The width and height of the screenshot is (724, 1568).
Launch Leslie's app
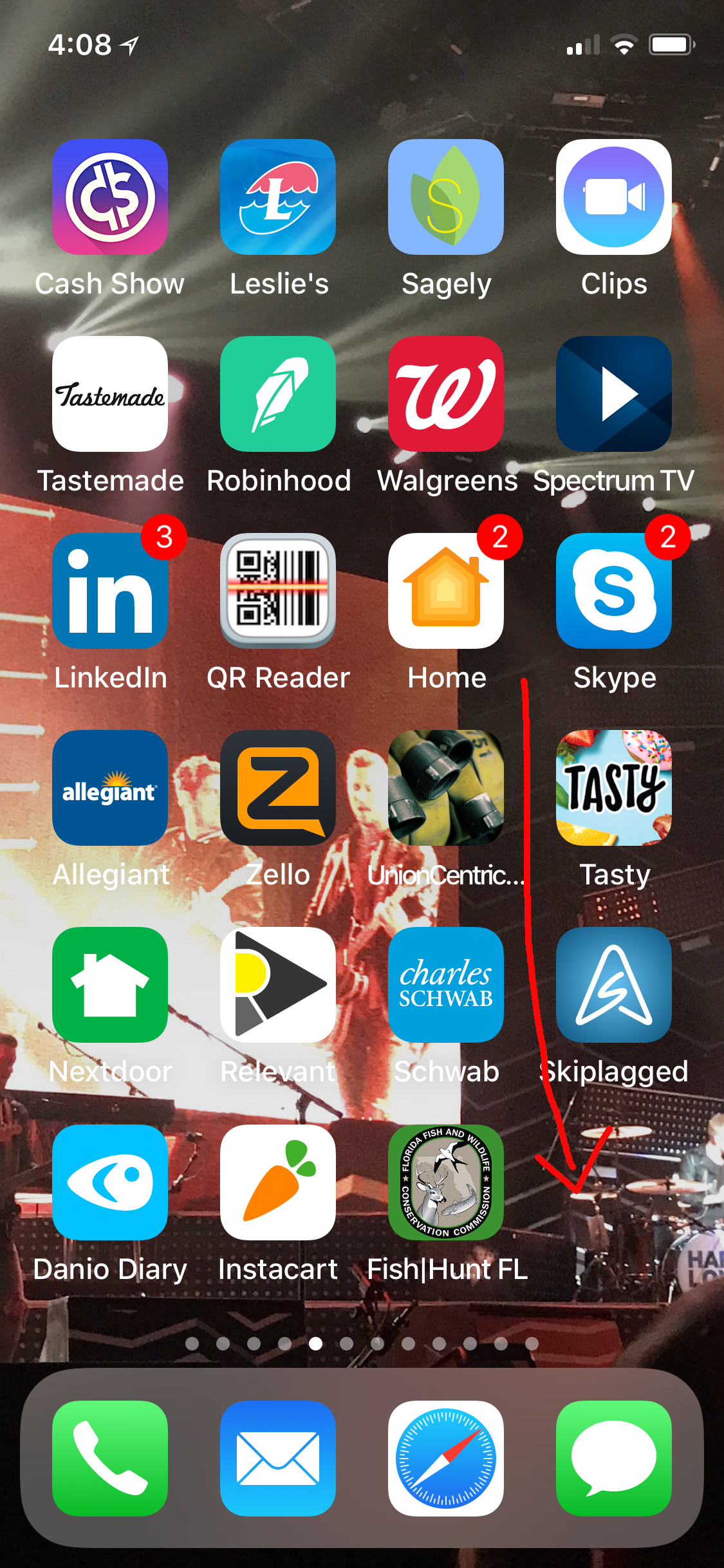tap(278, 197)
